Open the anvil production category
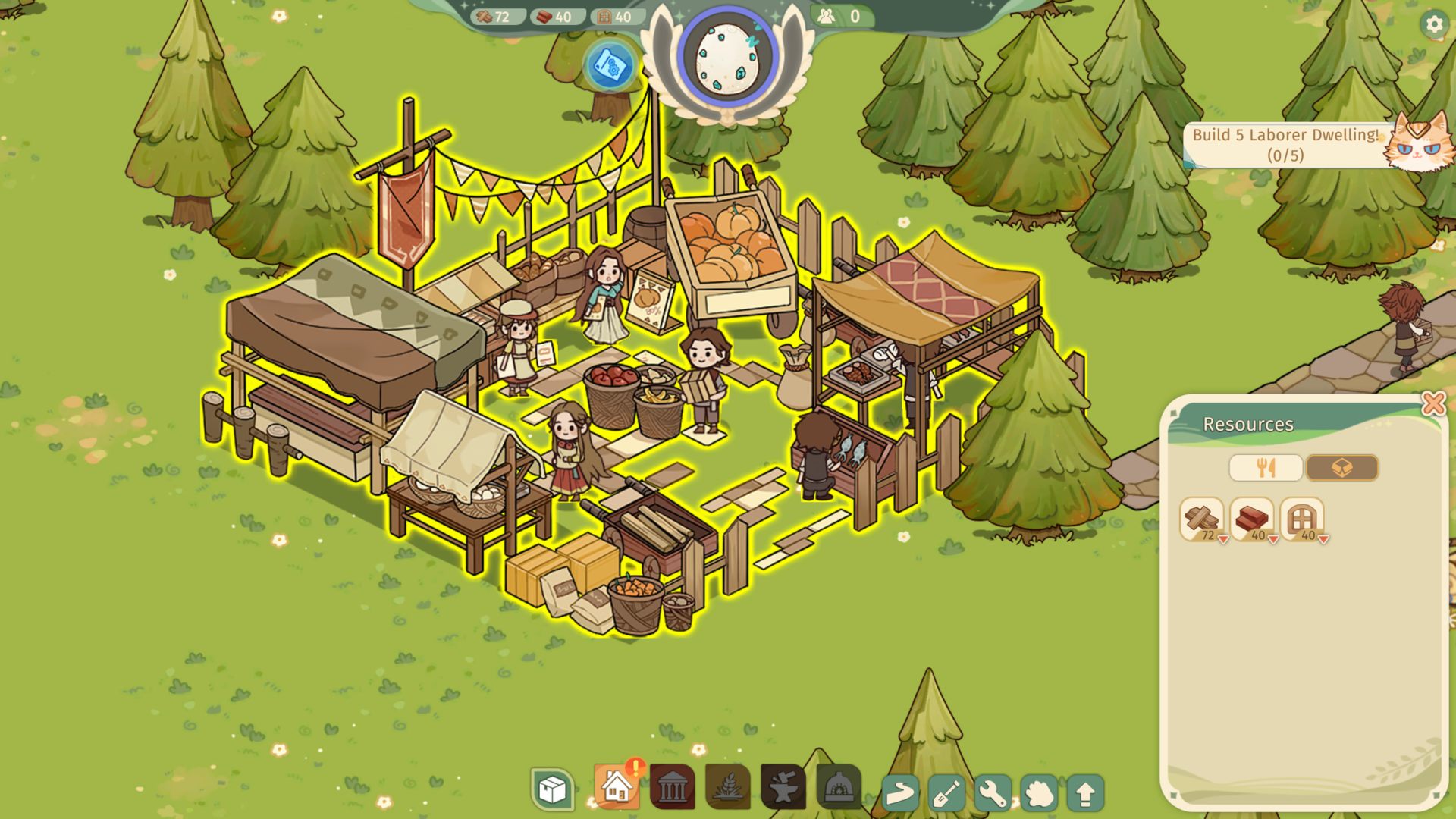The width and height of the screenshot is (1456, 819). coord(783,789)
